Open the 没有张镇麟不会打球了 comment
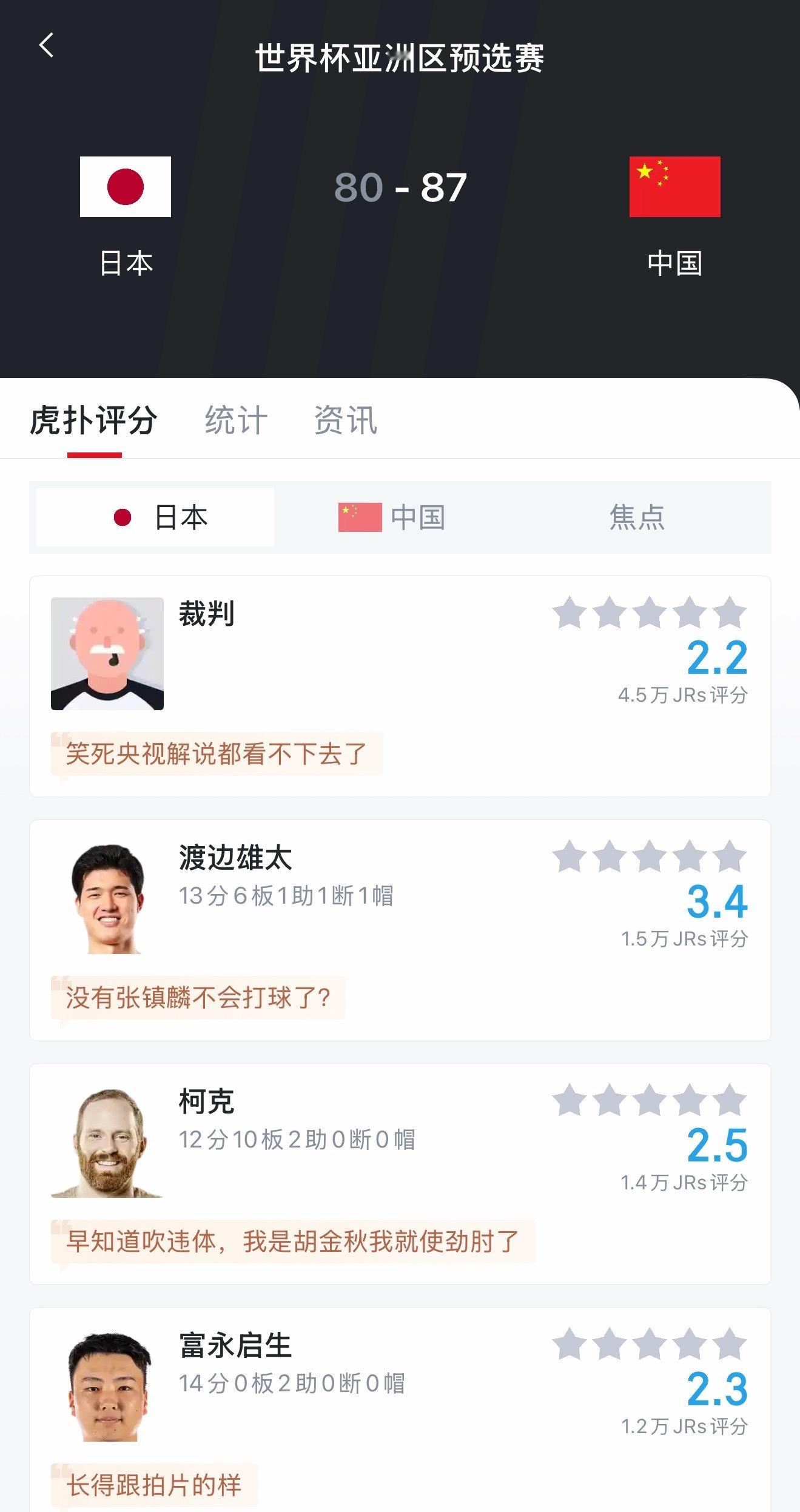Screen dimensions: 800x1512 (x=197, y=998)
